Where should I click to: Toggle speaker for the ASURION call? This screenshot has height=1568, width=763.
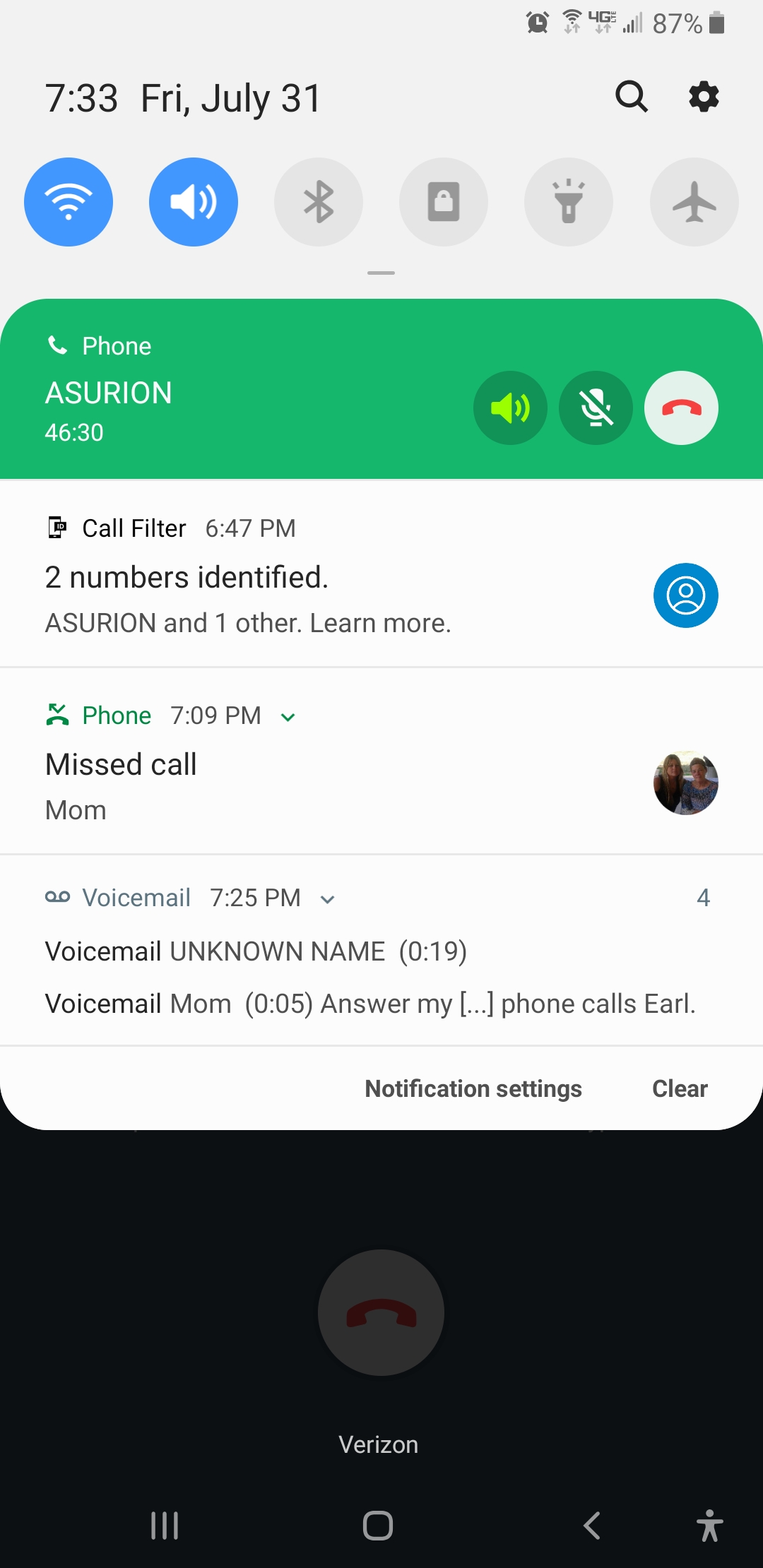(510, 408)
